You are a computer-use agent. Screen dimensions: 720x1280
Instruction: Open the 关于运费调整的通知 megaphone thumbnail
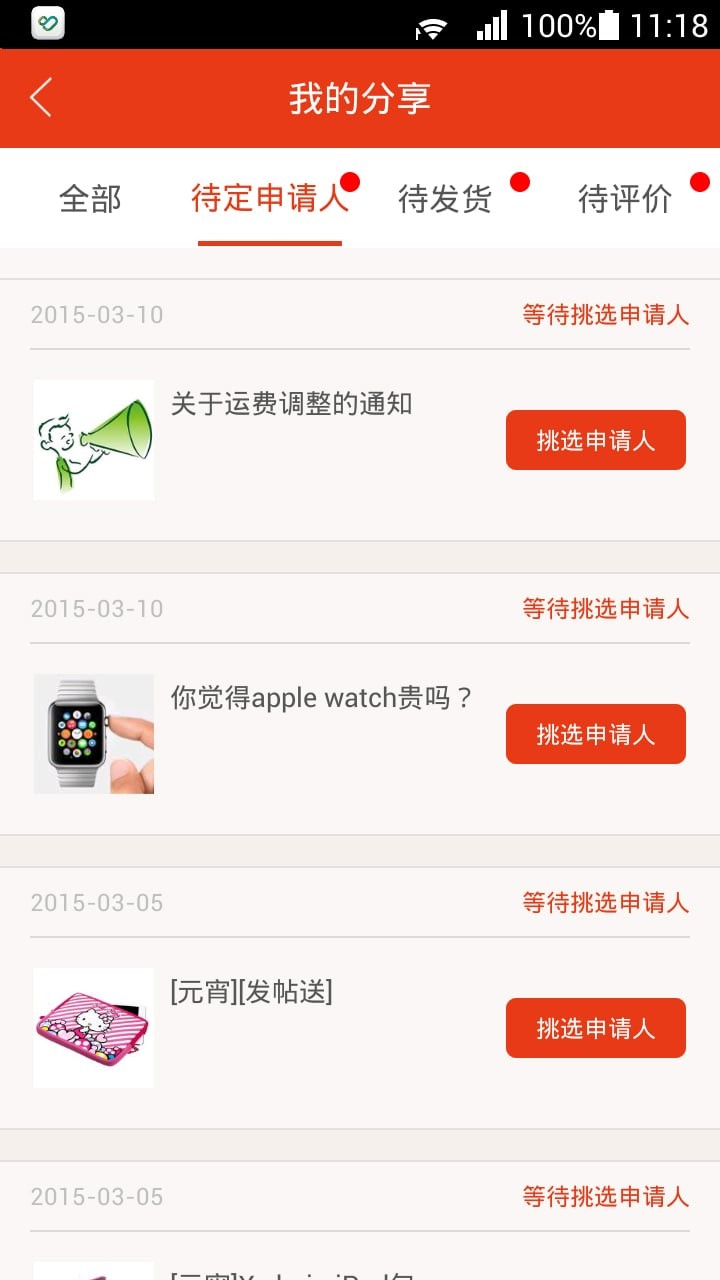click(94, 440)
